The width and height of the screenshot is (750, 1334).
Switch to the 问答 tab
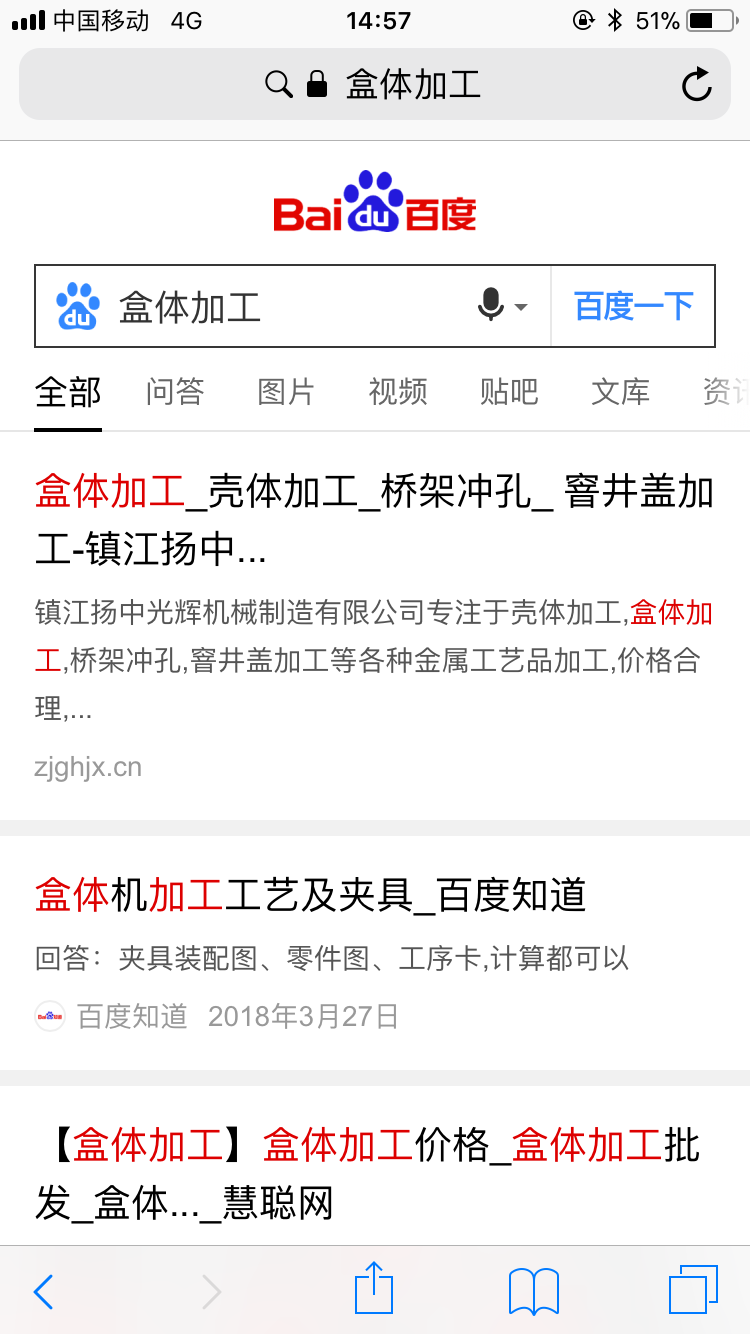click(x=175, y=392)
